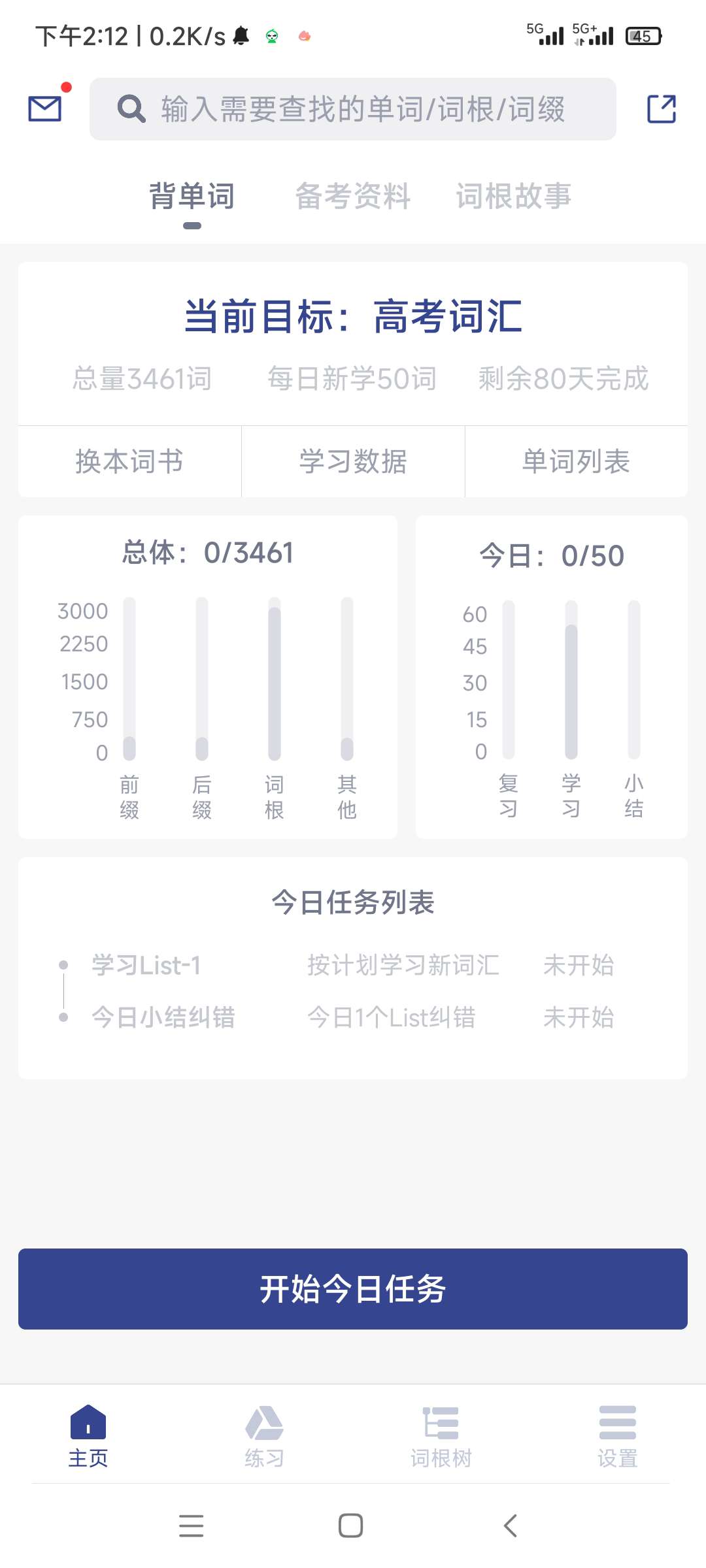Open the 今日小结纠错 task
Image resolution: width=706 pixels, height=1568 pixels.
(163, 1017)
